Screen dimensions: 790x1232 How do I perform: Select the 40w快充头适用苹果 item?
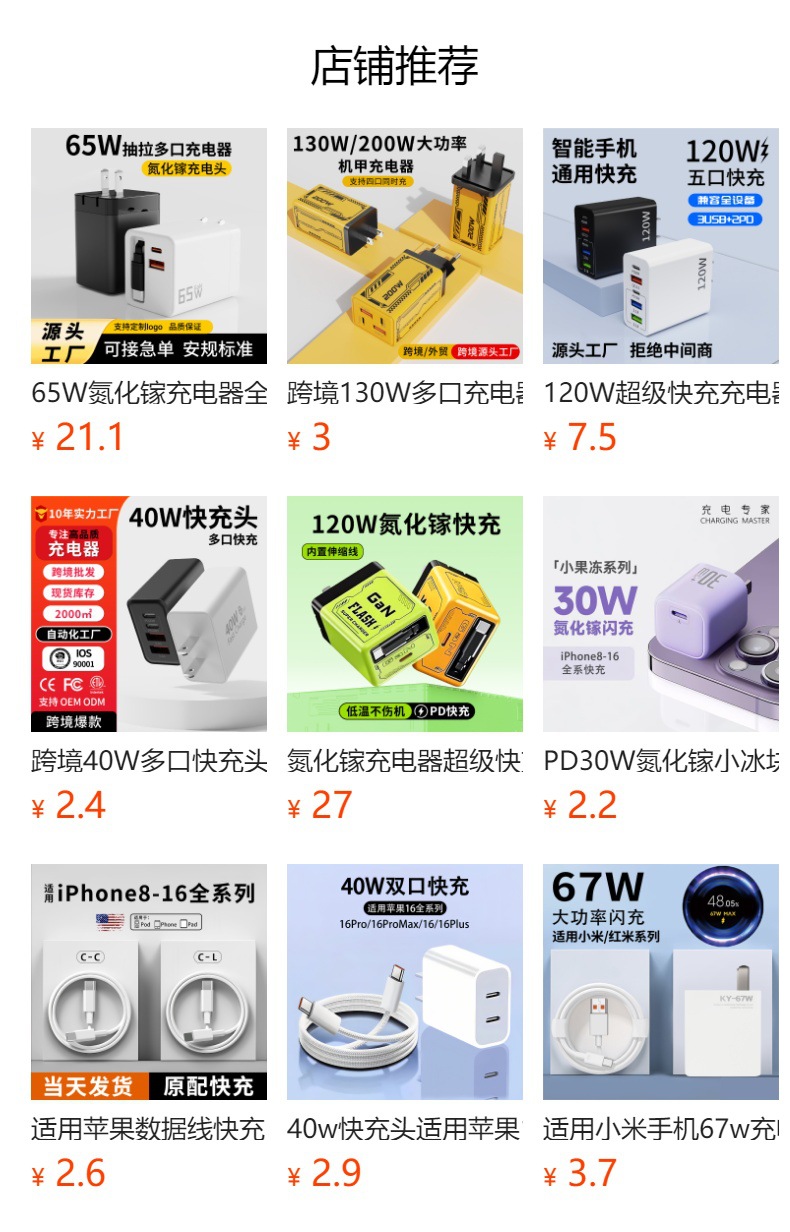[x=405, y=982]
